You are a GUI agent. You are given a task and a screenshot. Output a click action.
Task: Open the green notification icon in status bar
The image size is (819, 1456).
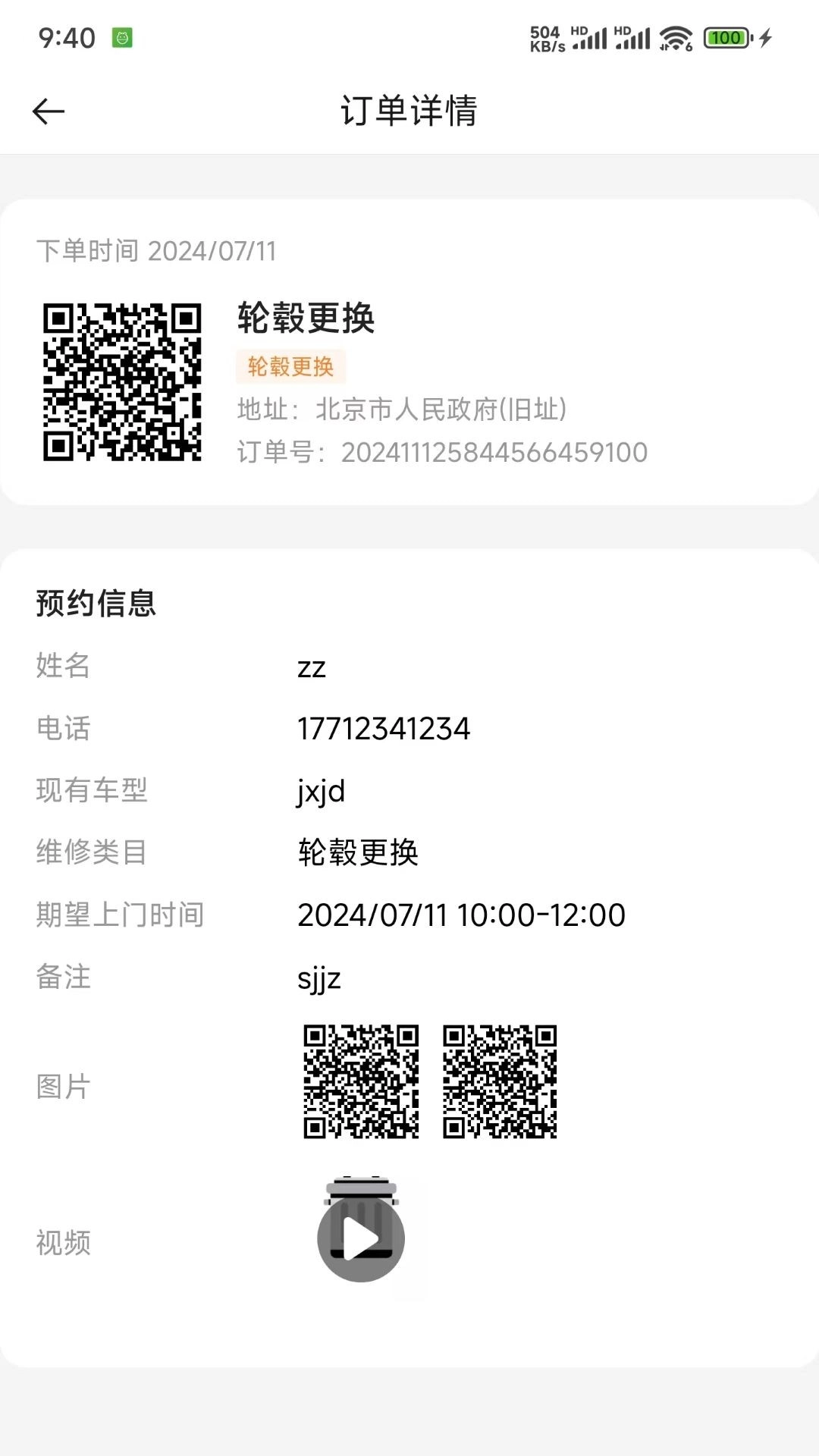[121, 36]
